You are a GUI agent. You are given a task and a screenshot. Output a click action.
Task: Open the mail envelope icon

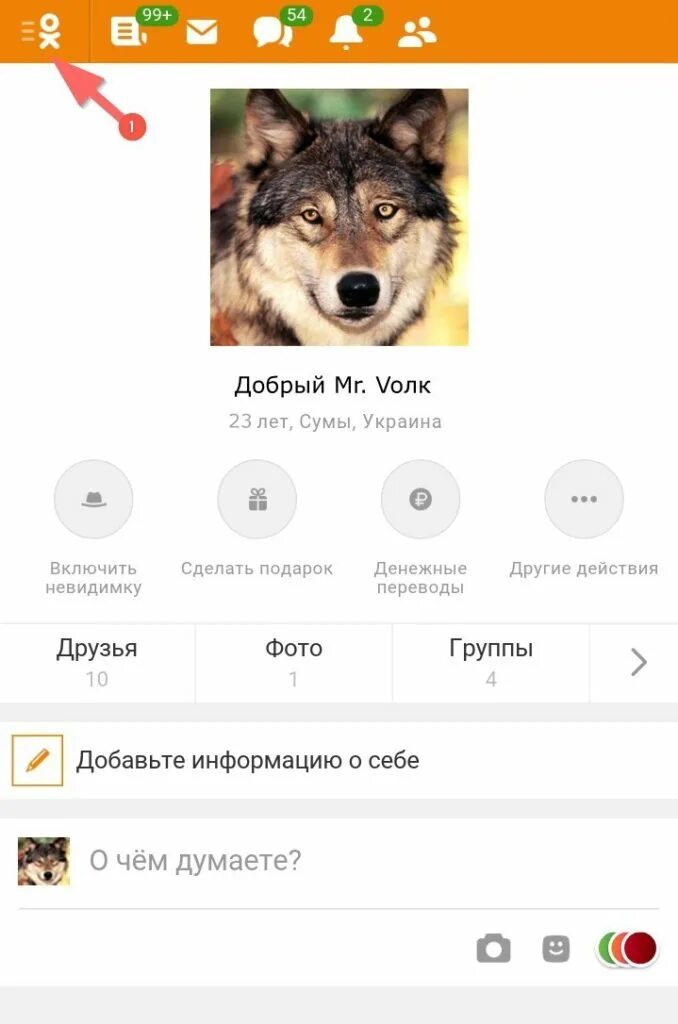point(201,33)
